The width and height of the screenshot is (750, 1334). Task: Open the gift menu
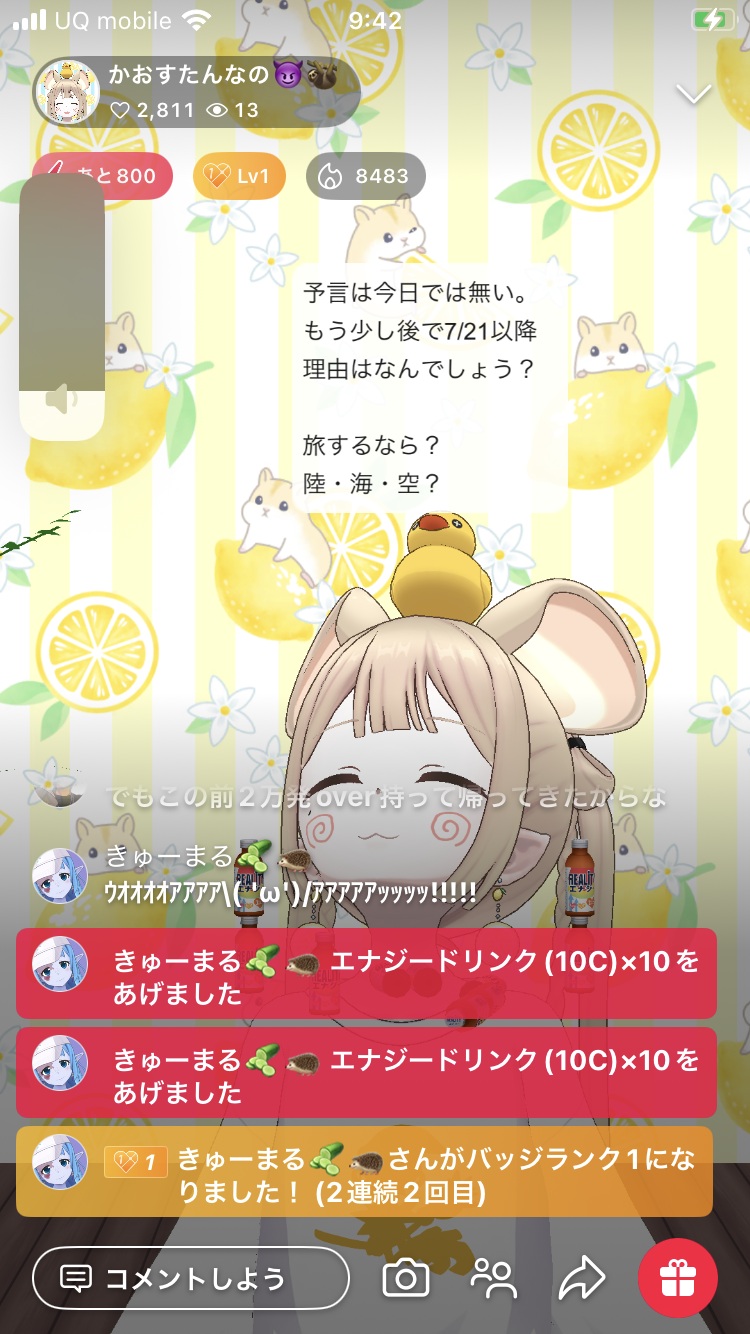coord(678,1278)
